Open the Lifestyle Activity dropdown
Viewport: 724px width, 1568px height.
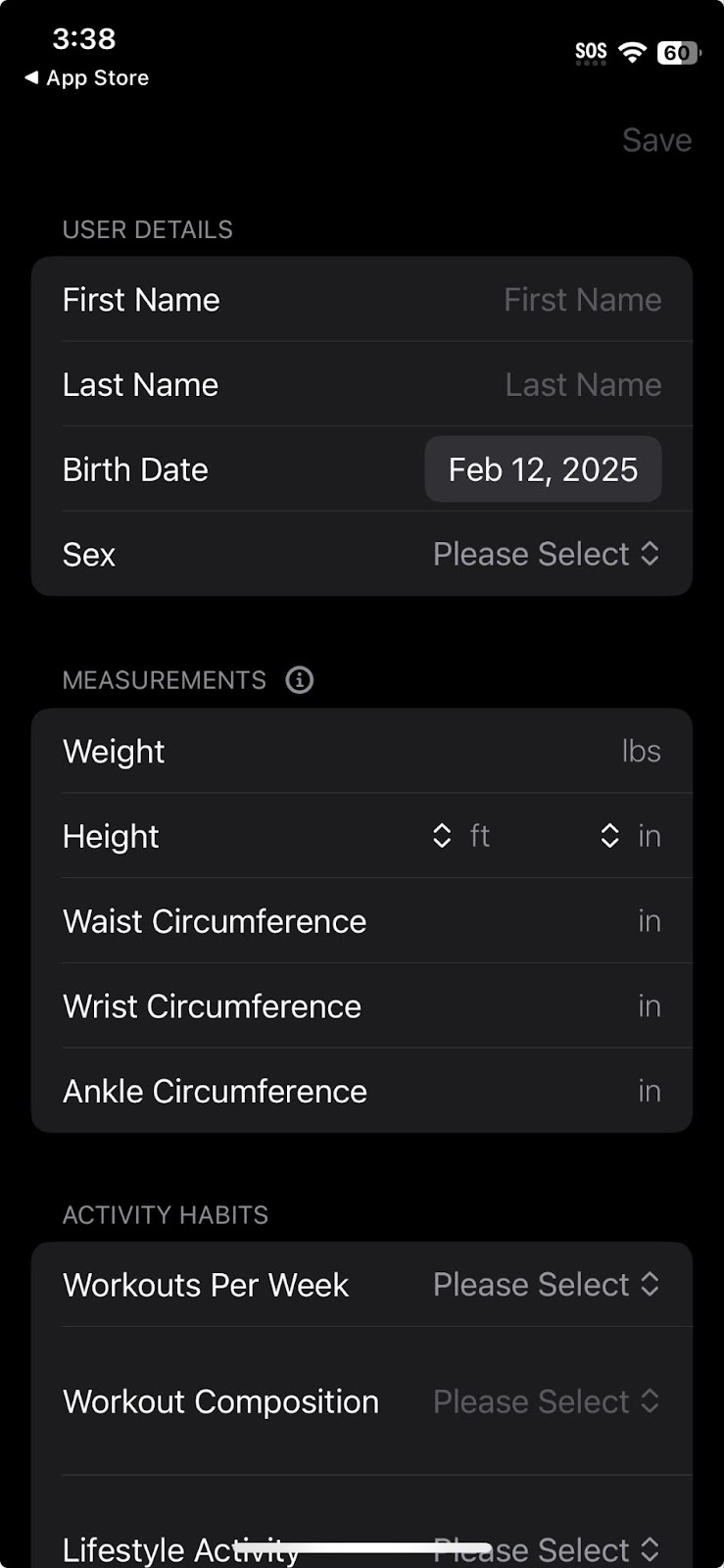coord(547,1549)
